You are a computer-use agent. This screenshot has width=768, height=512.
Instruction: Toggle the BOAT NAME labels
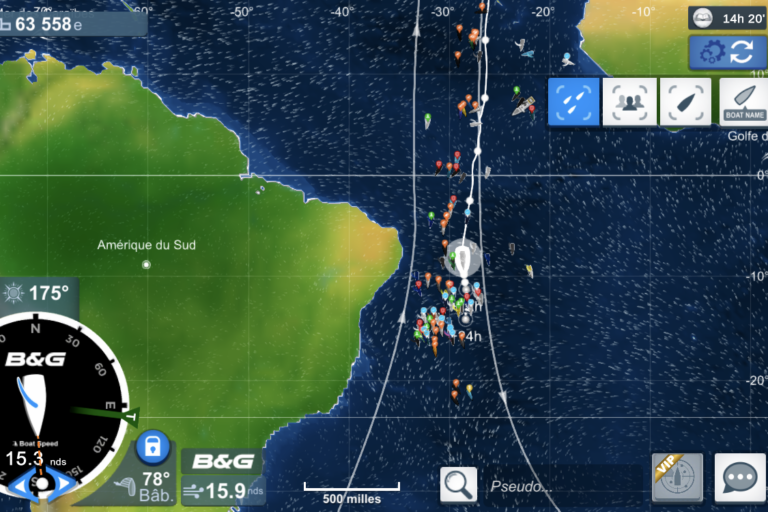[744, 102]
